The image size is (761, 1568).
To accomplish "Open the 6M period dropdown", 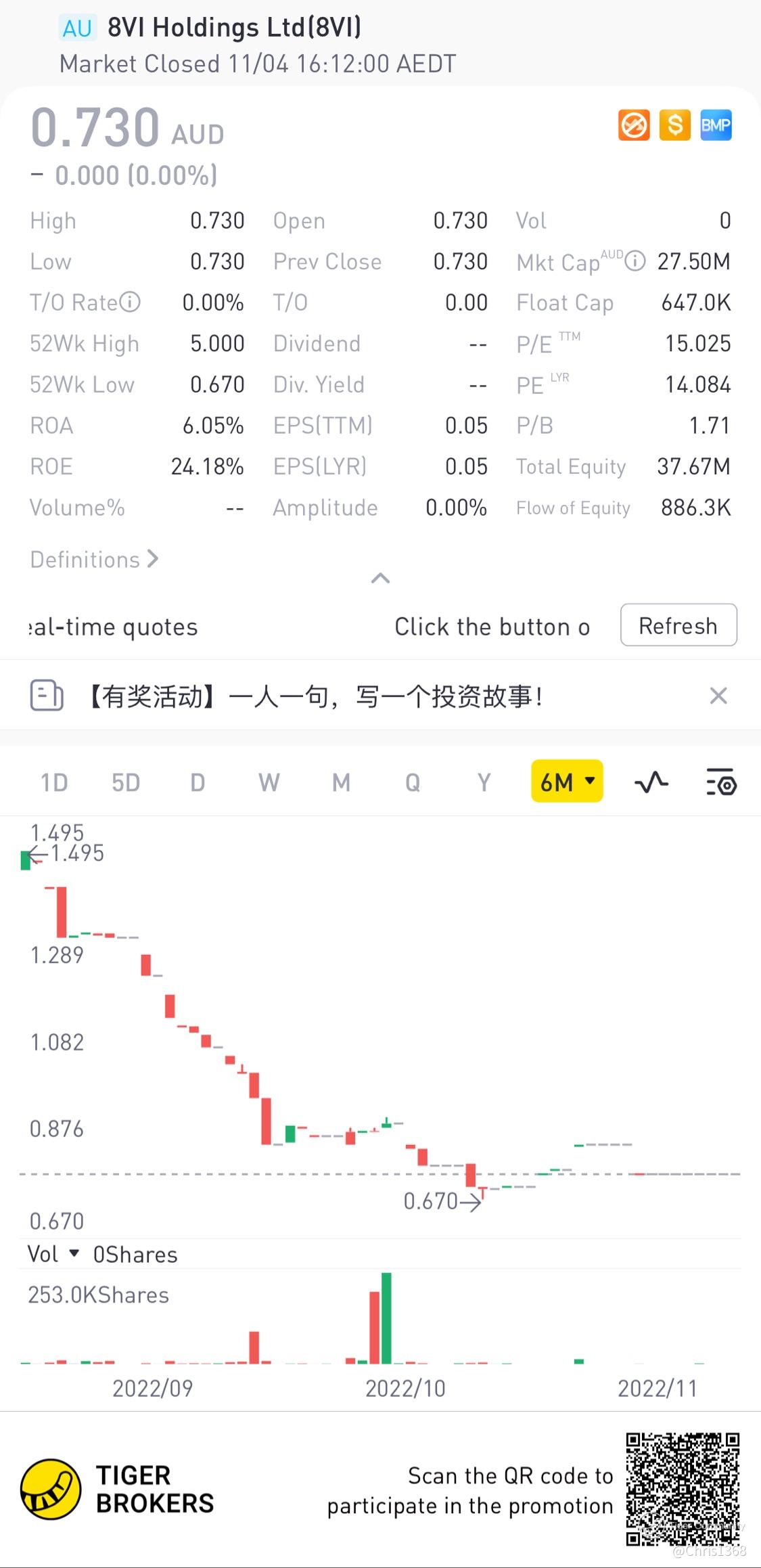I will (x=567, y=782).
